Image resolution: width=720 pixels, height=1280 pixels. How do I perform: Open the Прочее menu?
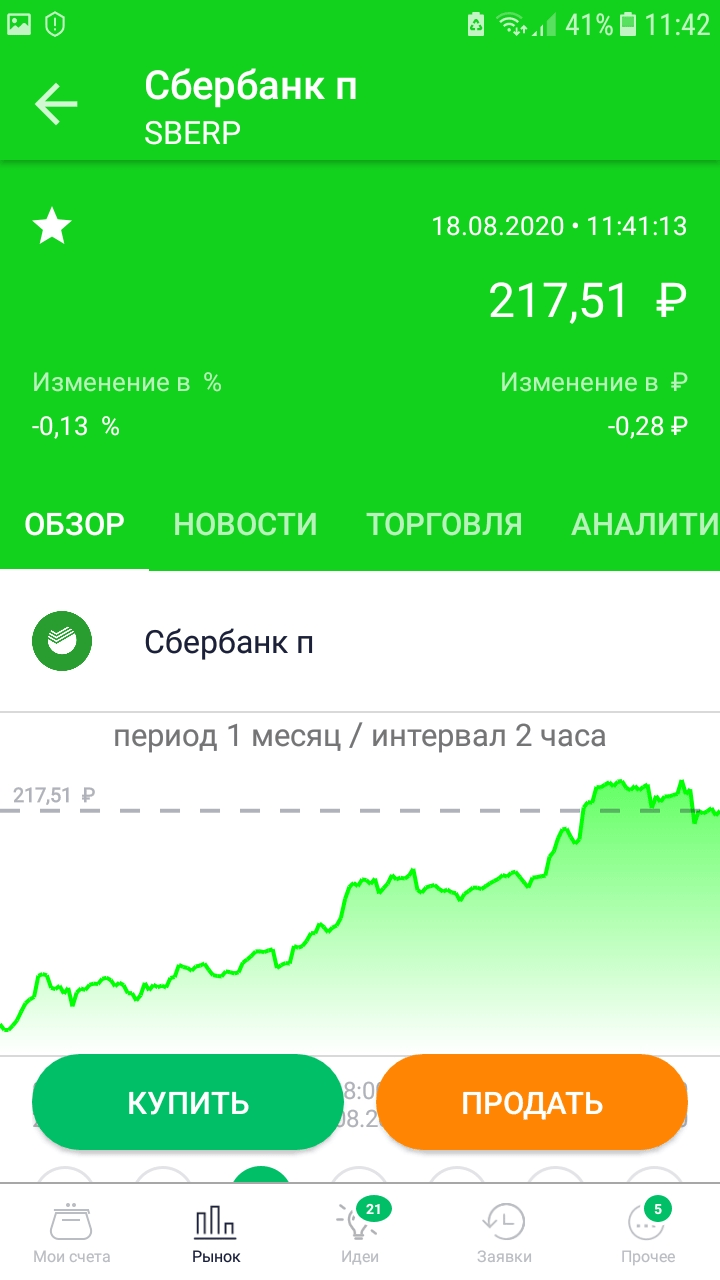pyautogui.click(x=648, y=1233)
